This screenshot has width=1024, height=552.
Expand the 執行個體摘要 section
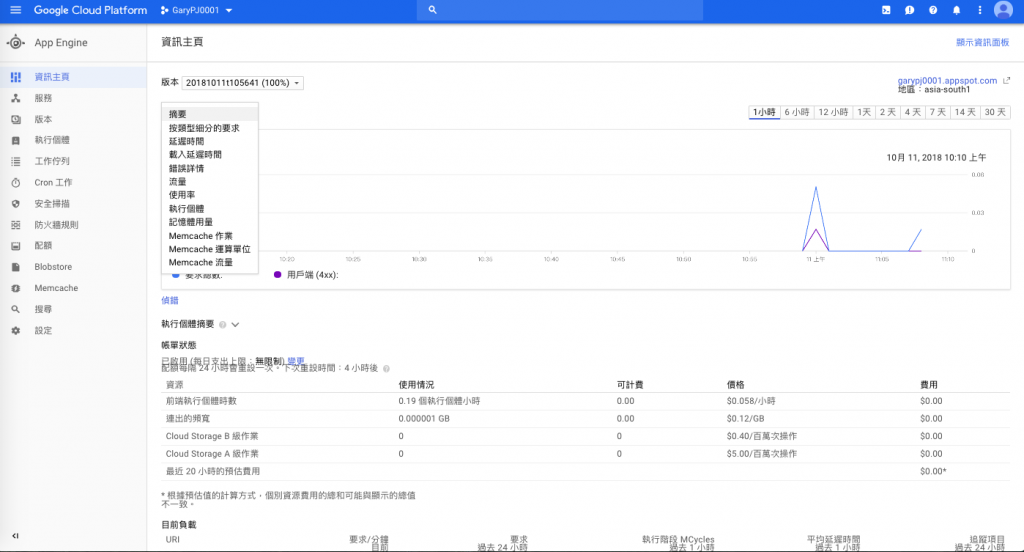coord(236,324)
